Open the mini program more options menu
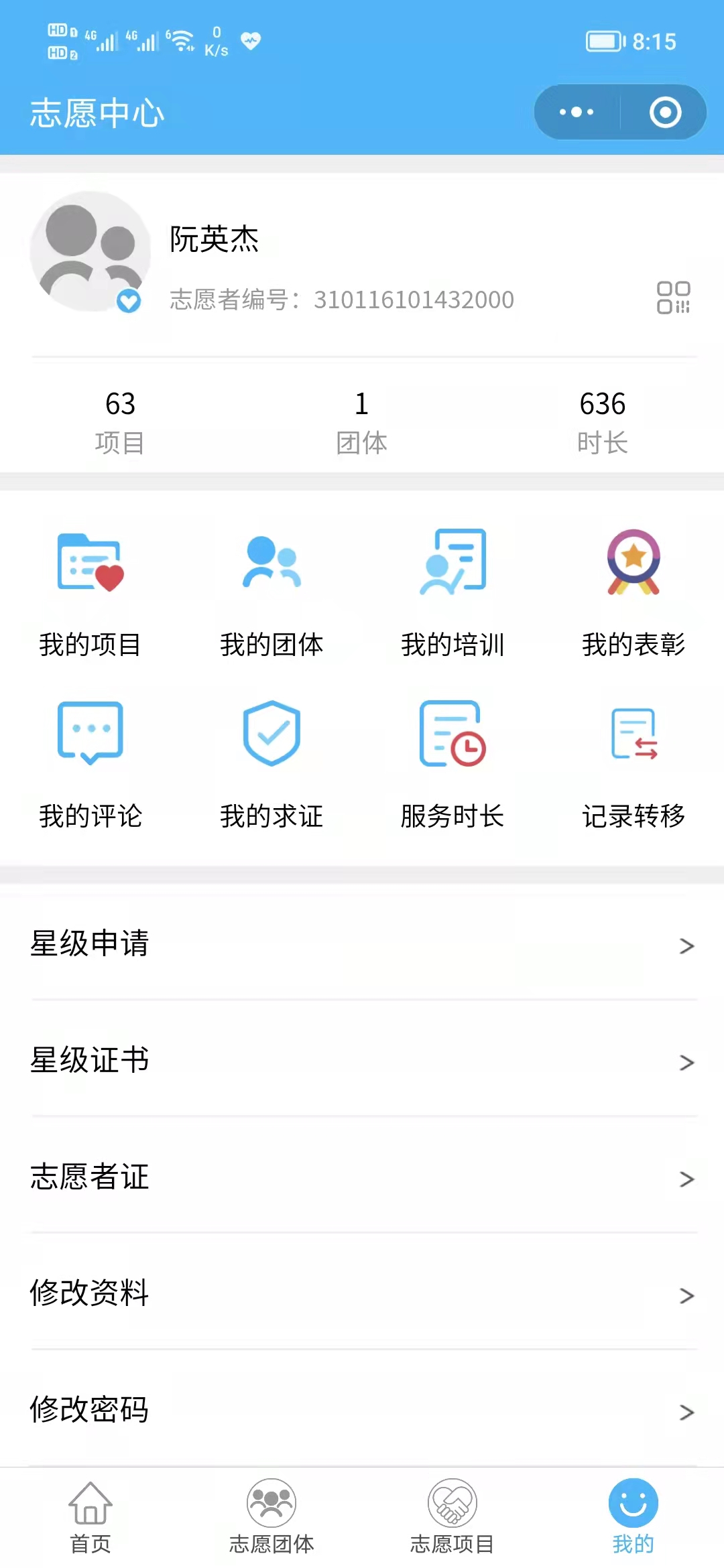 [x=577, y=112]
